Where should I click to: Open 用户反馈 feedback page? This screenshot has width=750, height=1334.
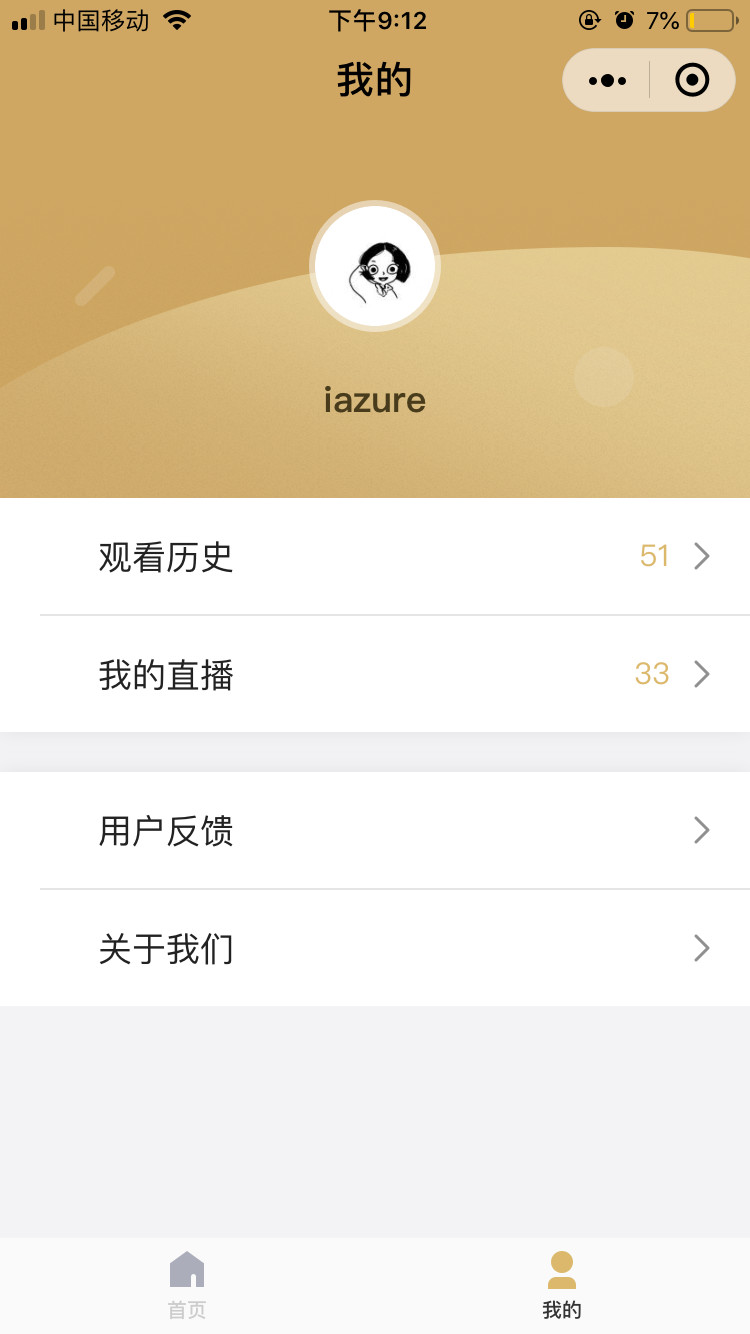point(375,830)
